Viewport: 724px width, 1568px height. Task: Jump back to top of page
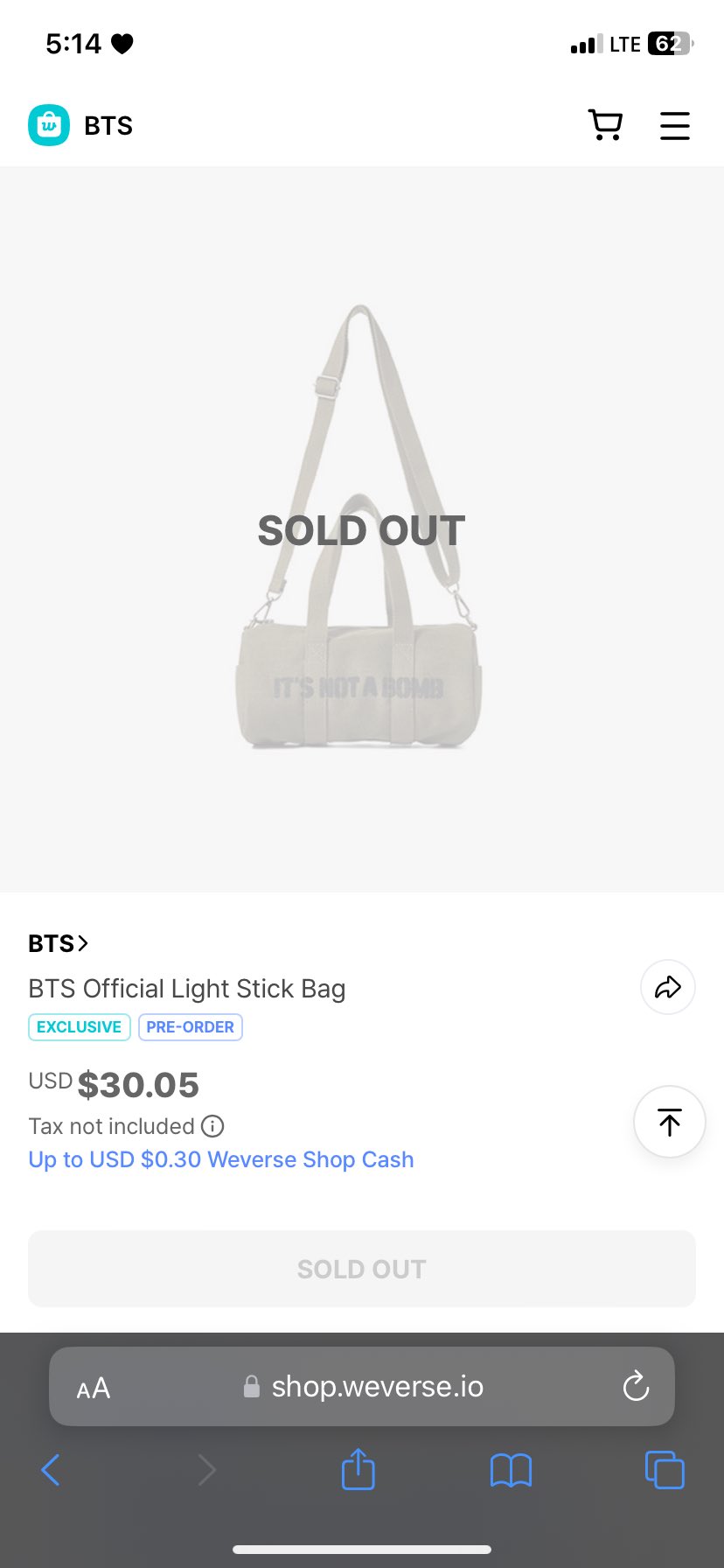pos(669,1122)
